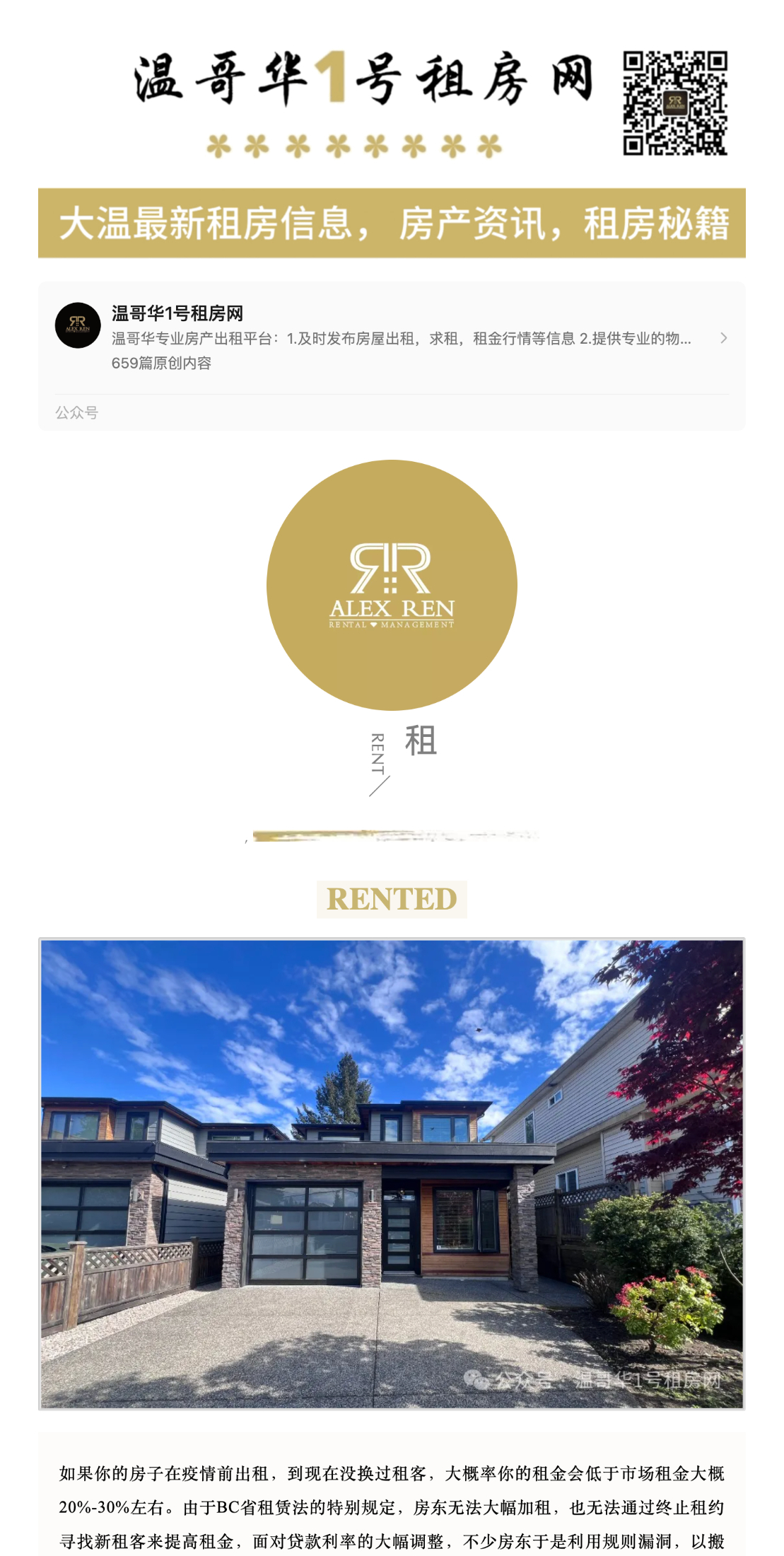This screenshot has width=784, height=1556.
Task: Open the 温哥华1号租房网 official account card
Action: coord(391,337)
